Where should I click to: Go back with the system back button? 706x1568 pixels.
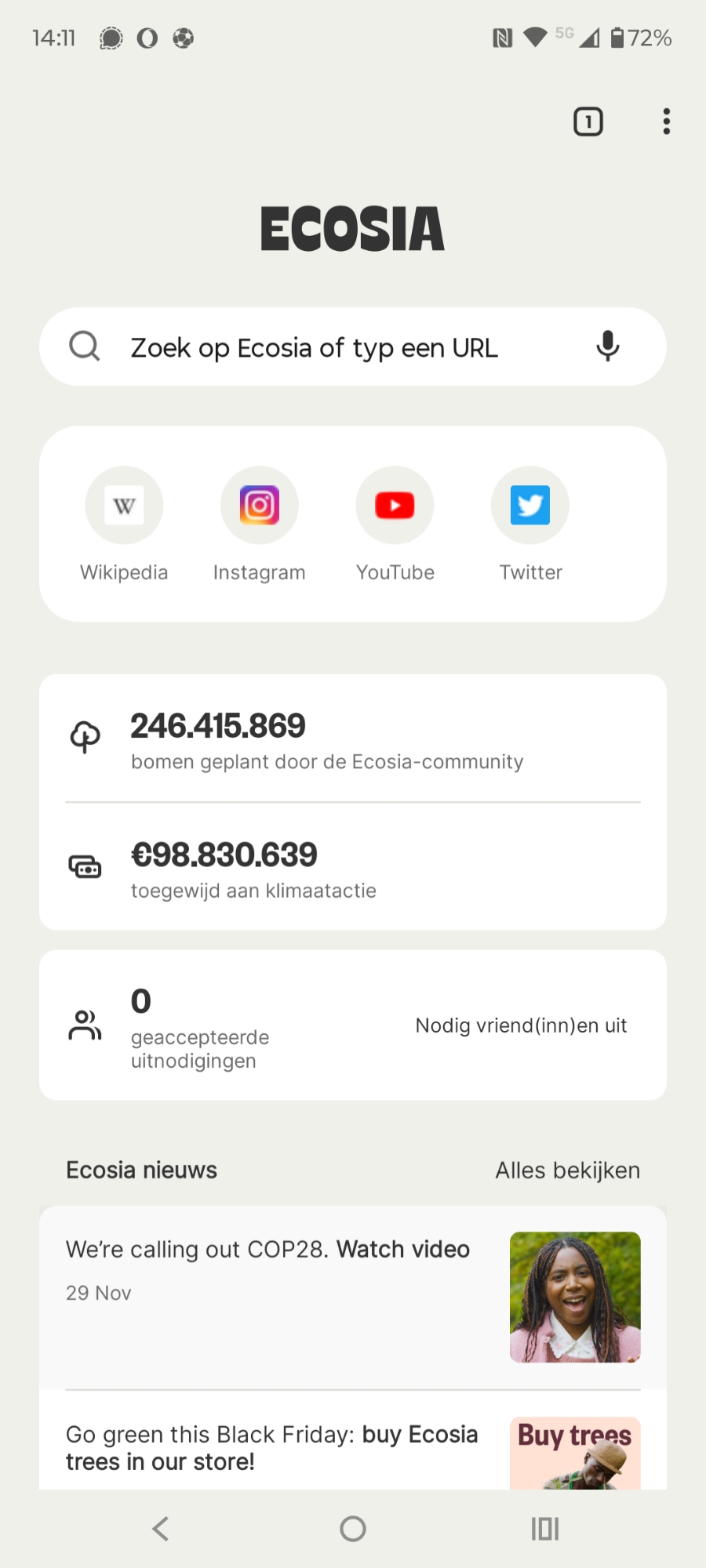tap(161, 1528)
